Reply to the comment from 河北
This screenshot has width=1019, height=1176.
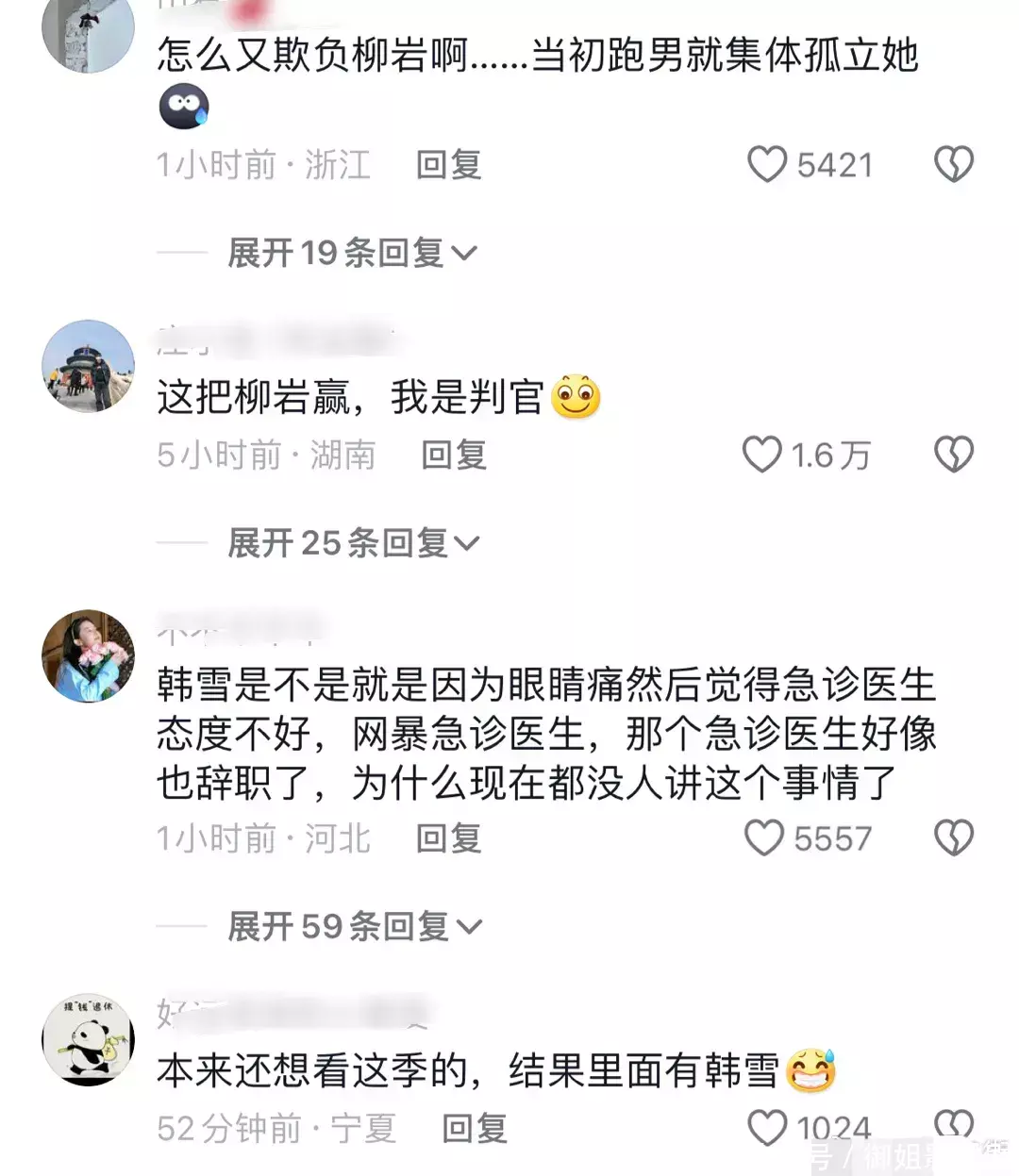point(449,837)
